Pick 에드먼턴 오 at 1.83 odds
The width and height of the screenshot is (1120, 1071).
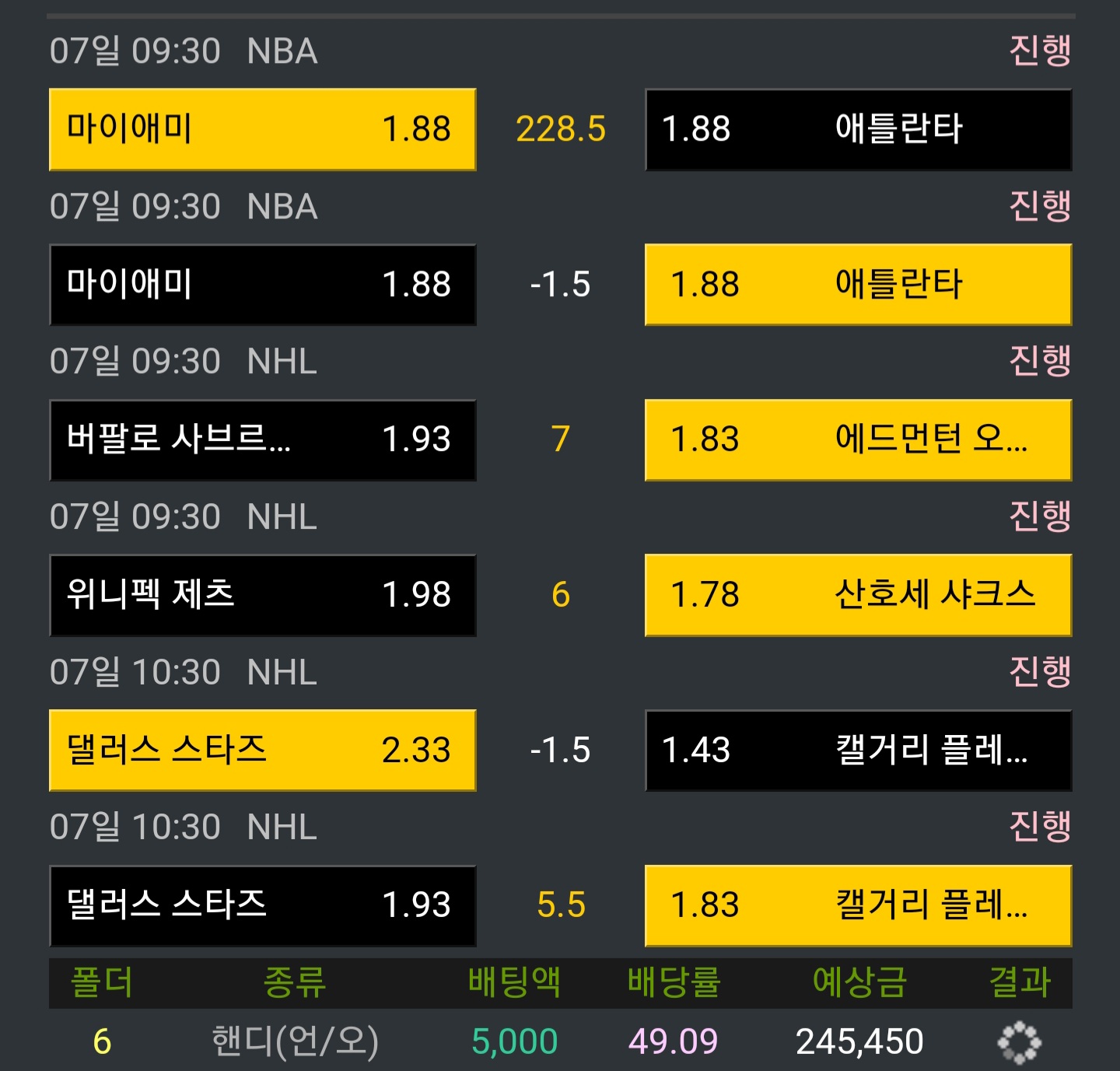[859, 439]
